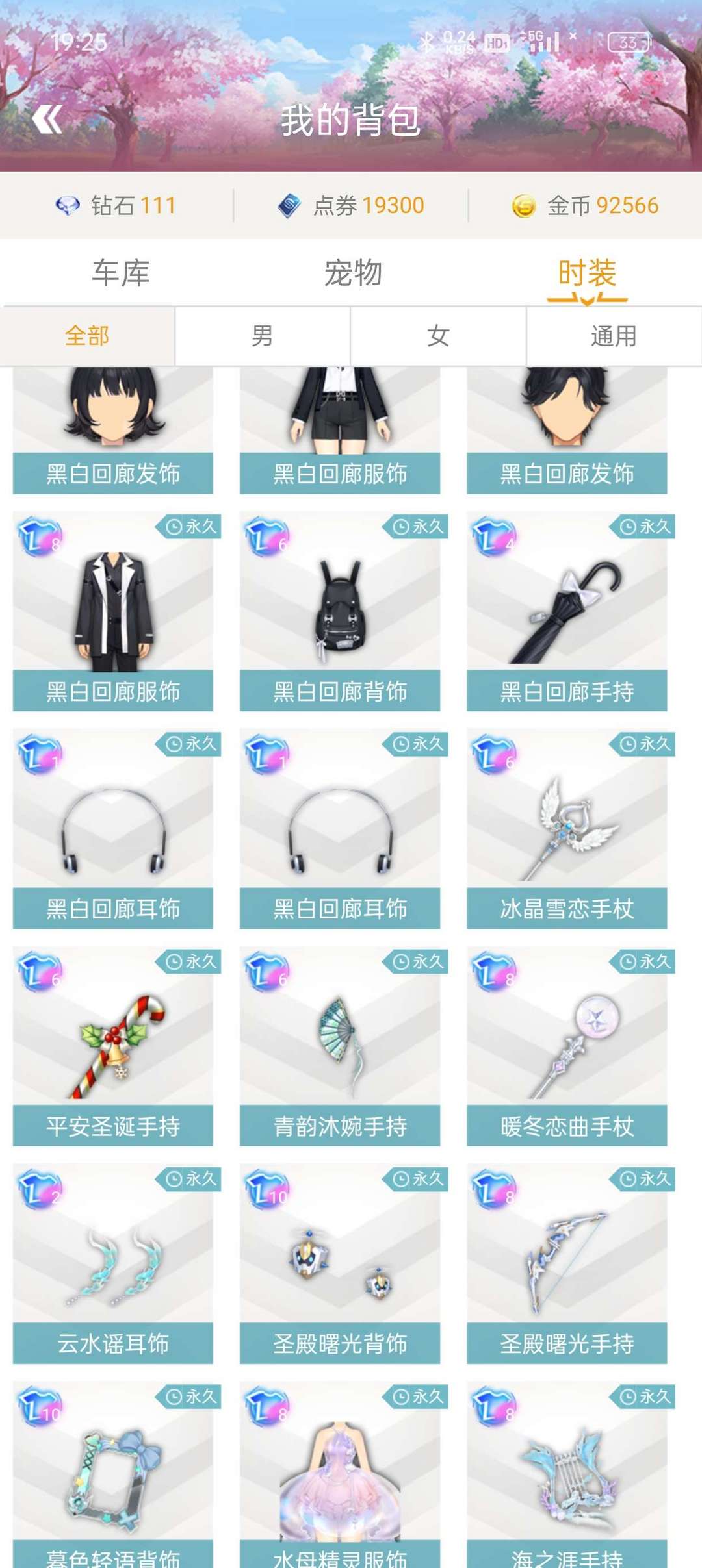Select the 圣殿曙光手持 bow item
This screenshot has height=1568, width=702.
coord(567,1265)
